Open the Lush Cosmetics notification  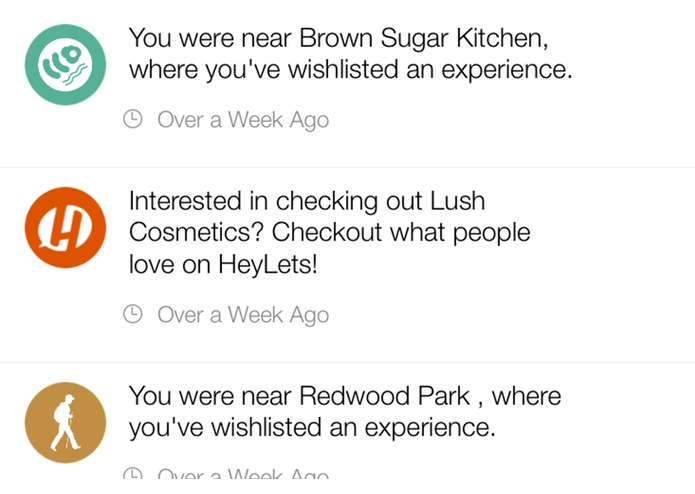point(330,233)
